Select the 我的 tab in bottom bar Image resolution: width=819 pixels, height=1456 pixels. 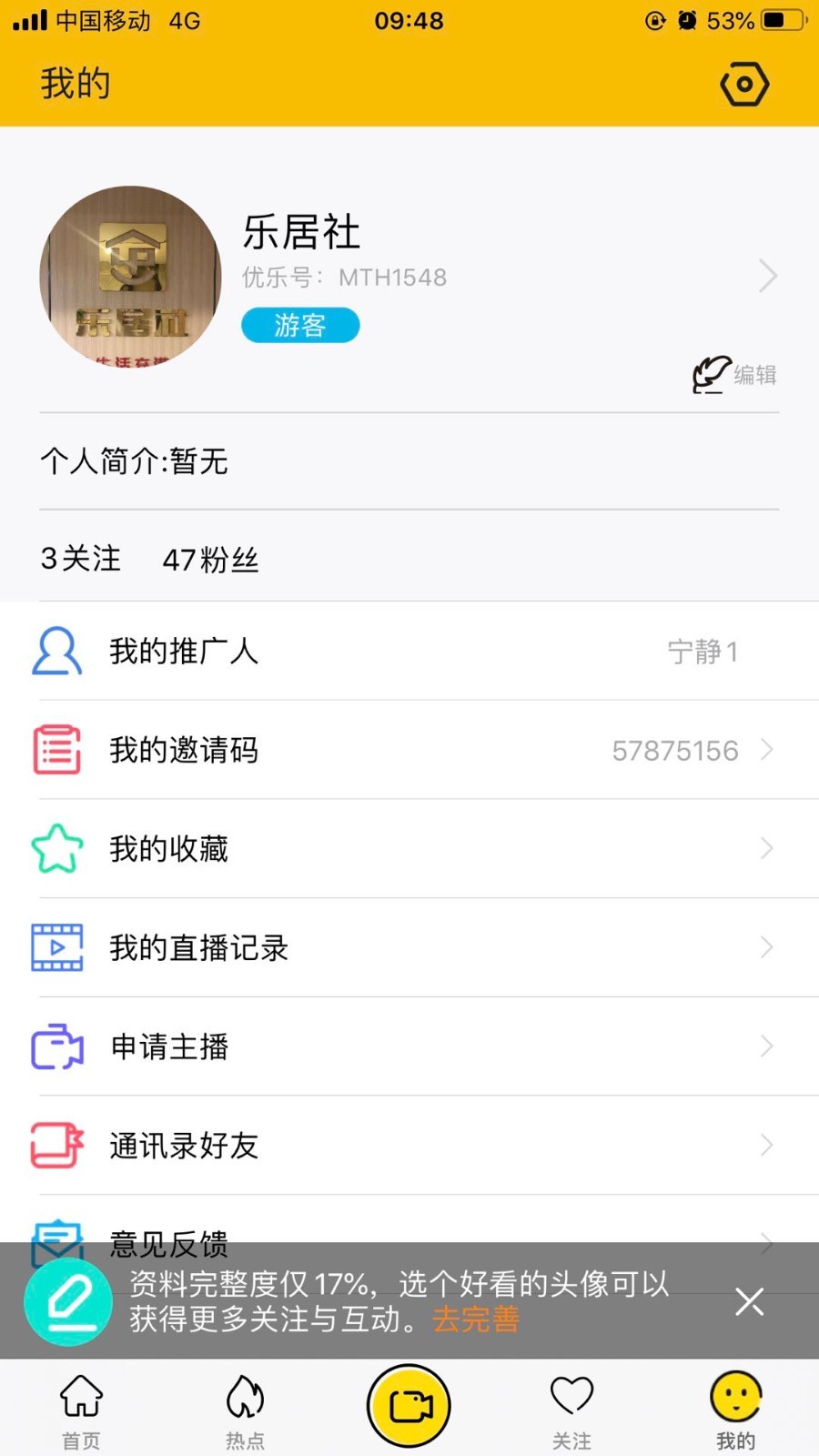coord(735,1410)
